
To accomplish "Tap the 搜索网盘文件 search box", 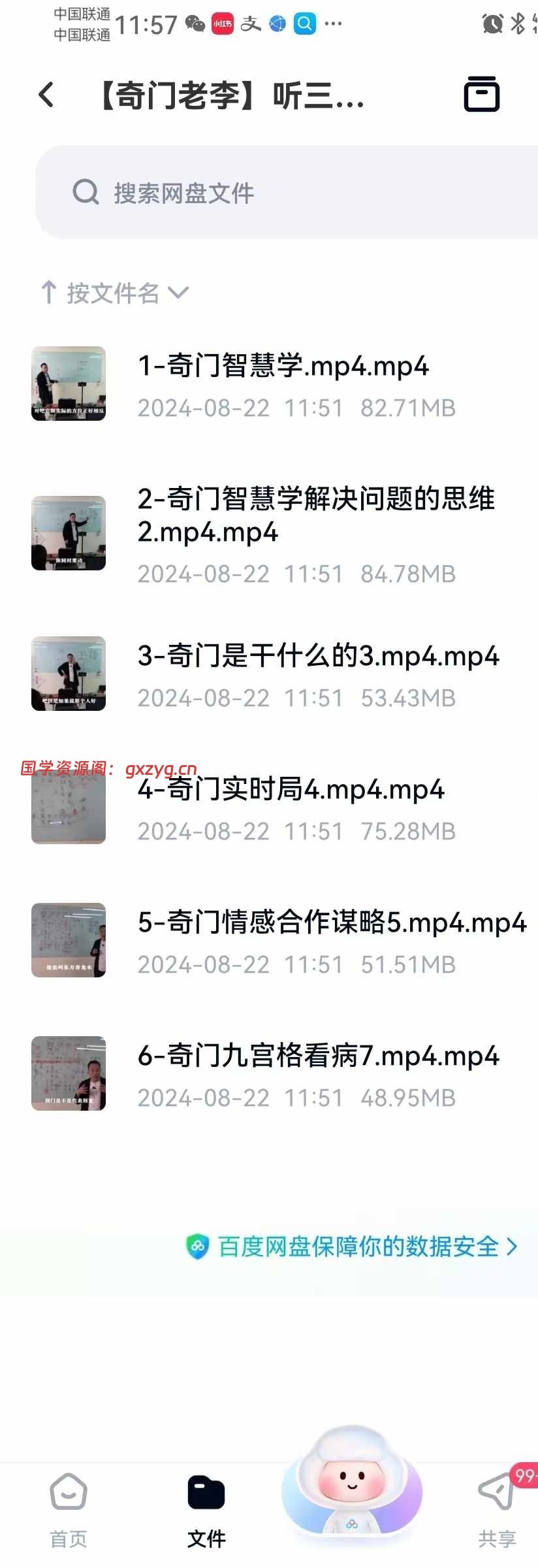I will (x=287, y=193).
